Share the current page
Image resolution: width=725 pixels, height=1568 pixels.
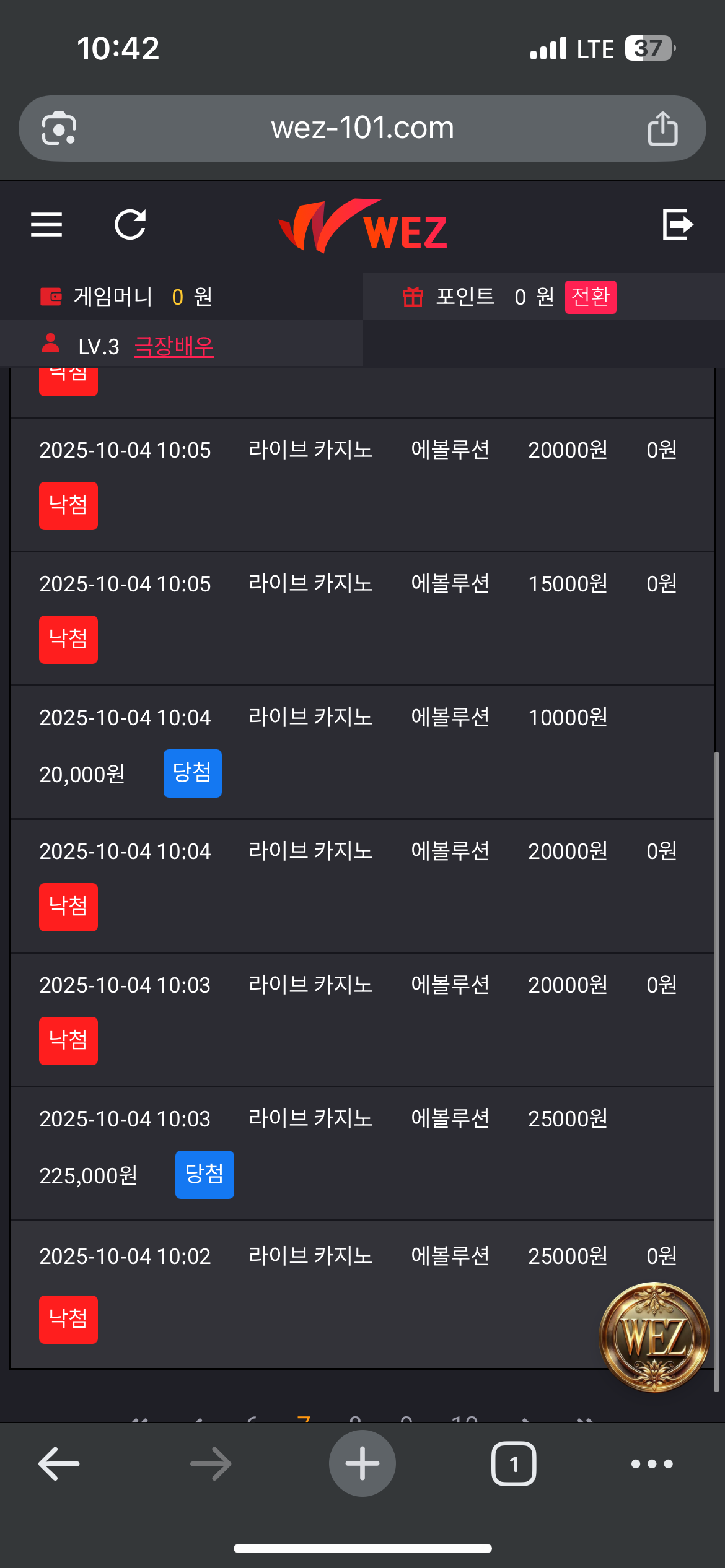click(x=662, y=128)
